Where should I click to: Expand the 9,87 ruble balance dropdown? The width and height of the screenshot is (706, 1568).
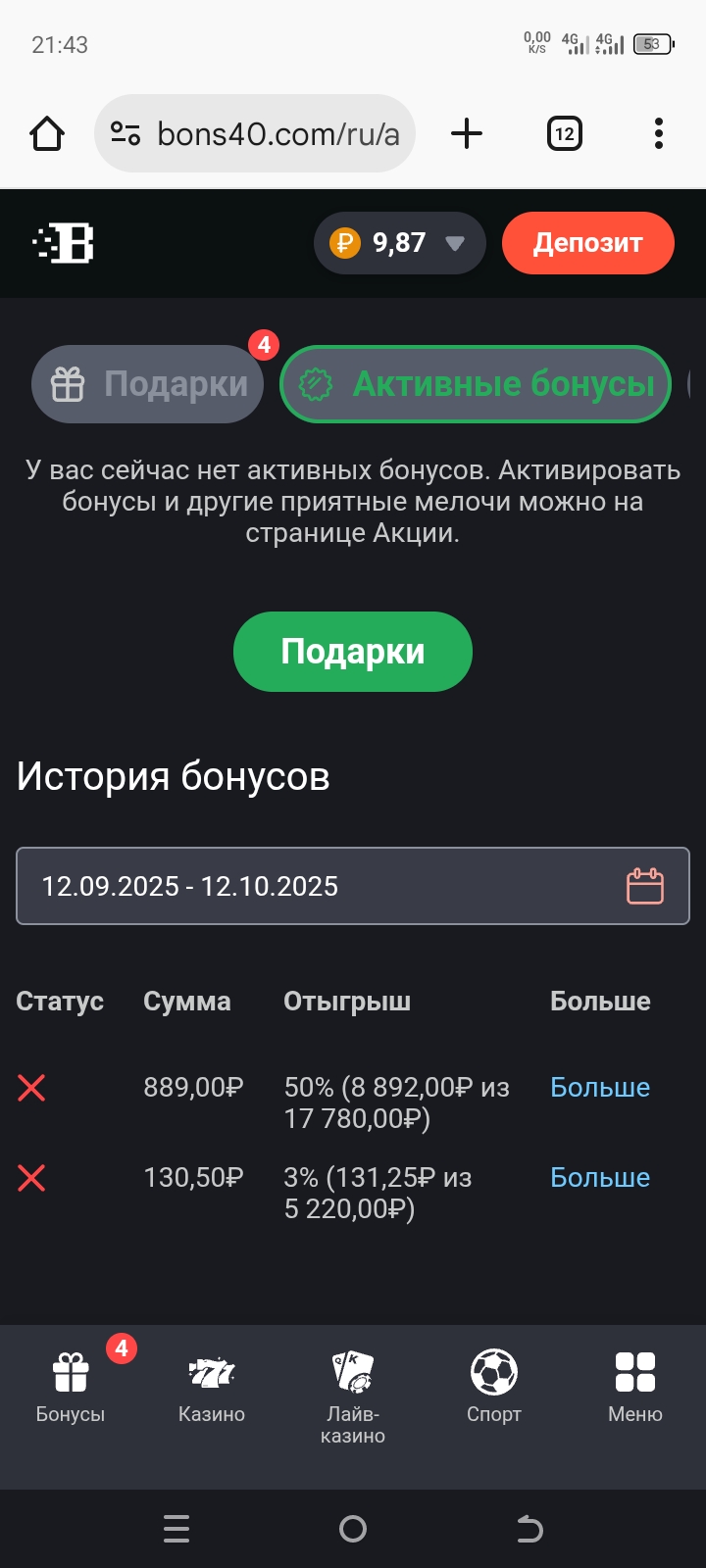400,243
